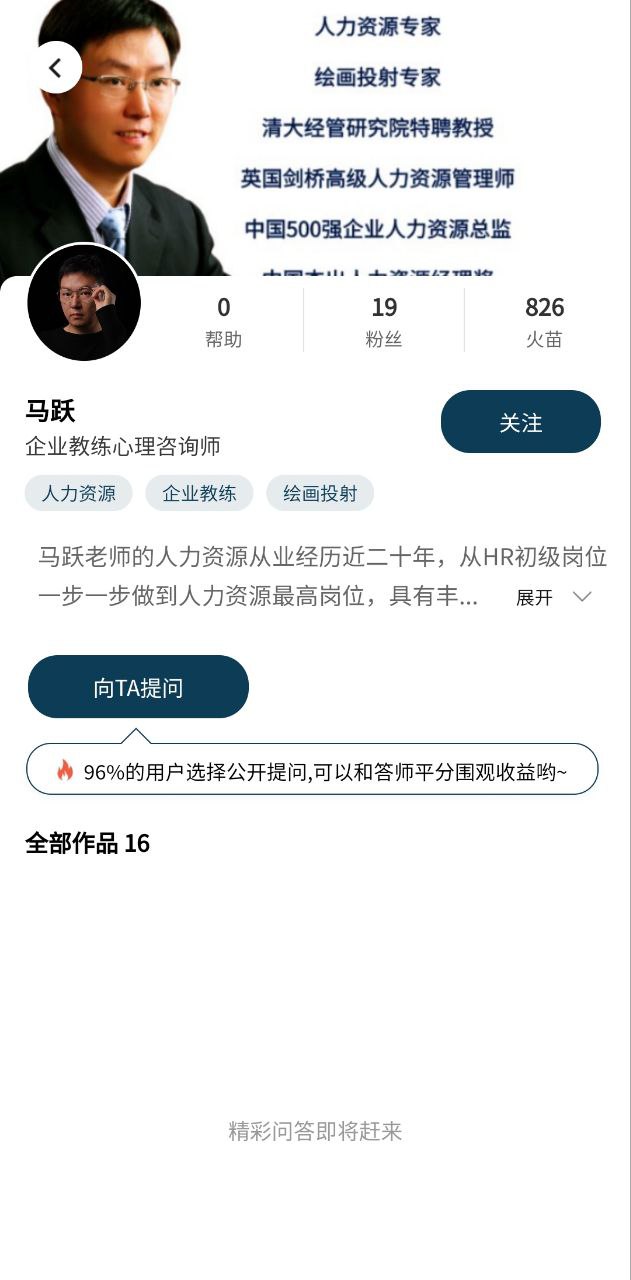Go back using the arrow icon
This screenshot has width=631, height=1280.
coord(55,68)
